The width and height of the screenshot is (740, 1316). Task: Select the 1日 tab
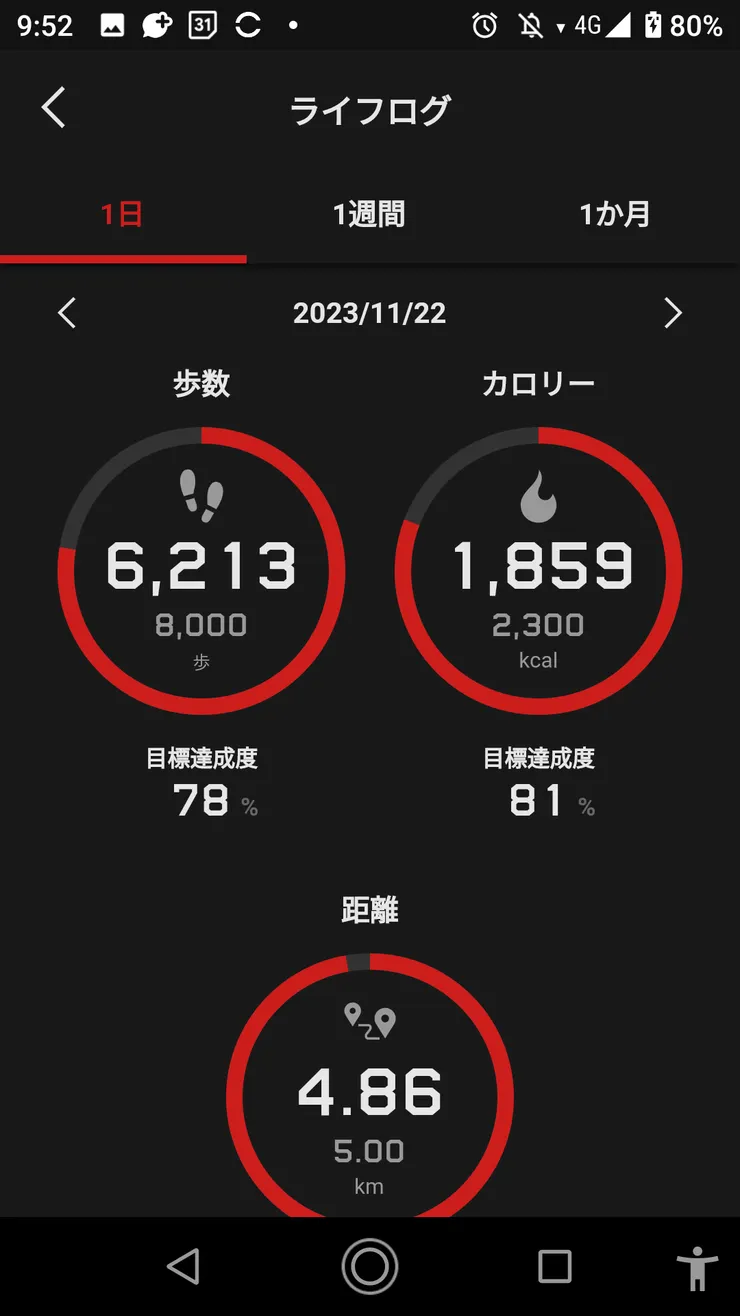point(122,214)
